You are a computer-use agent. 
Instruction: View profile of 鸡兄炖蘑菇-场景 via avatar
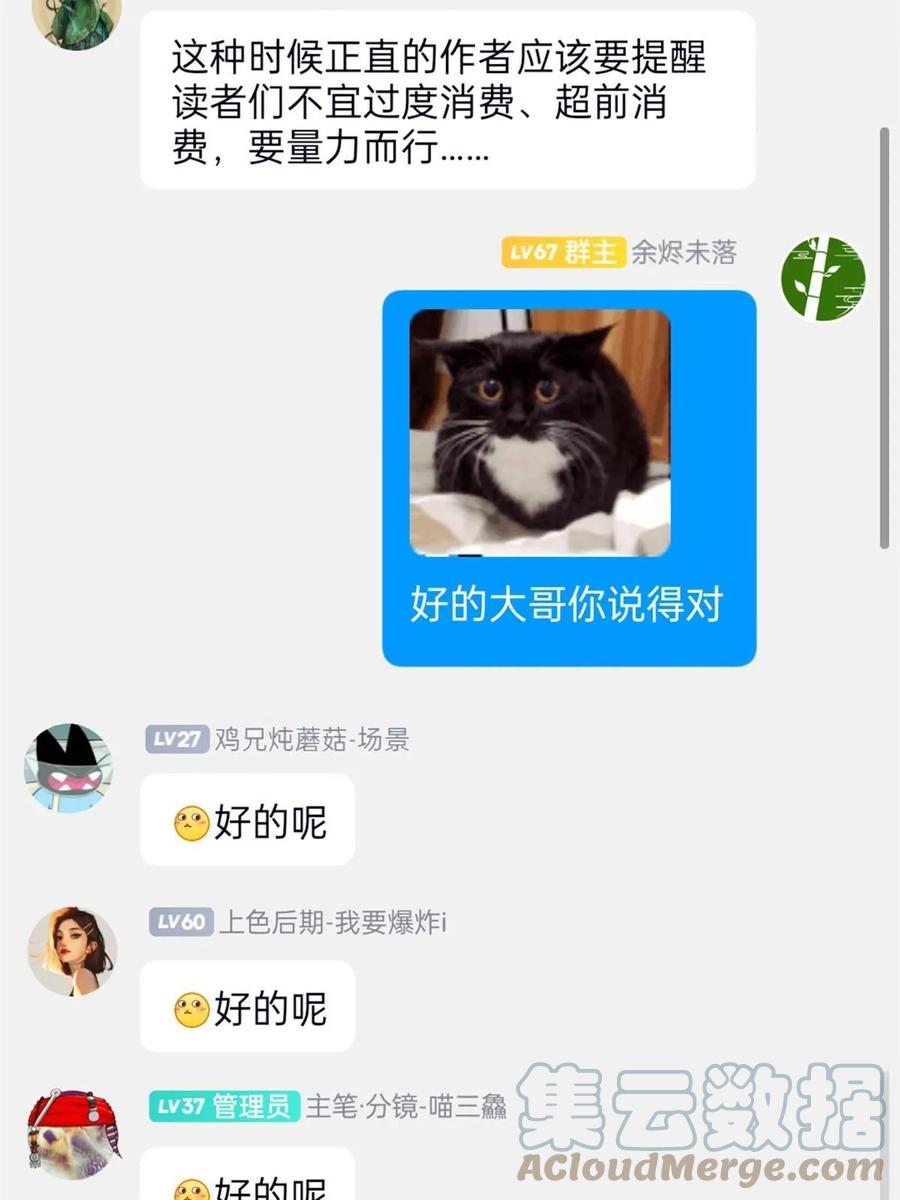click(x=68, y=768)
